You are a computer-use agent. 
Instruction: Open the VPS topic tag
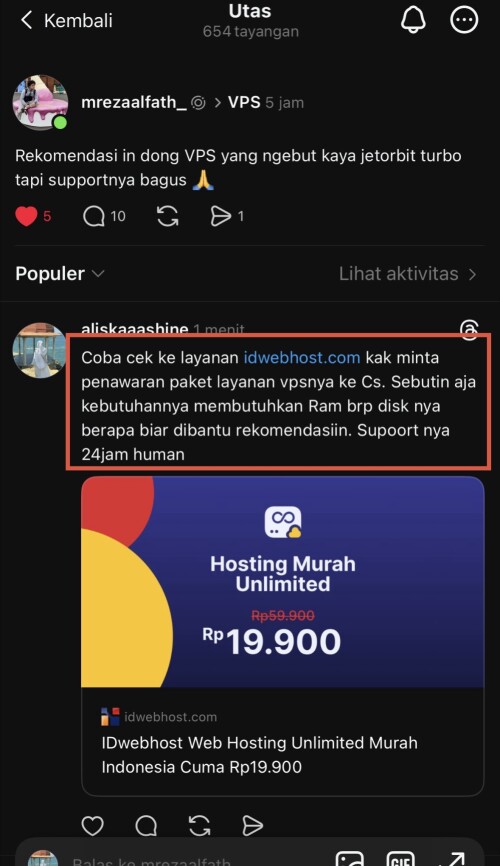(244, 102)
